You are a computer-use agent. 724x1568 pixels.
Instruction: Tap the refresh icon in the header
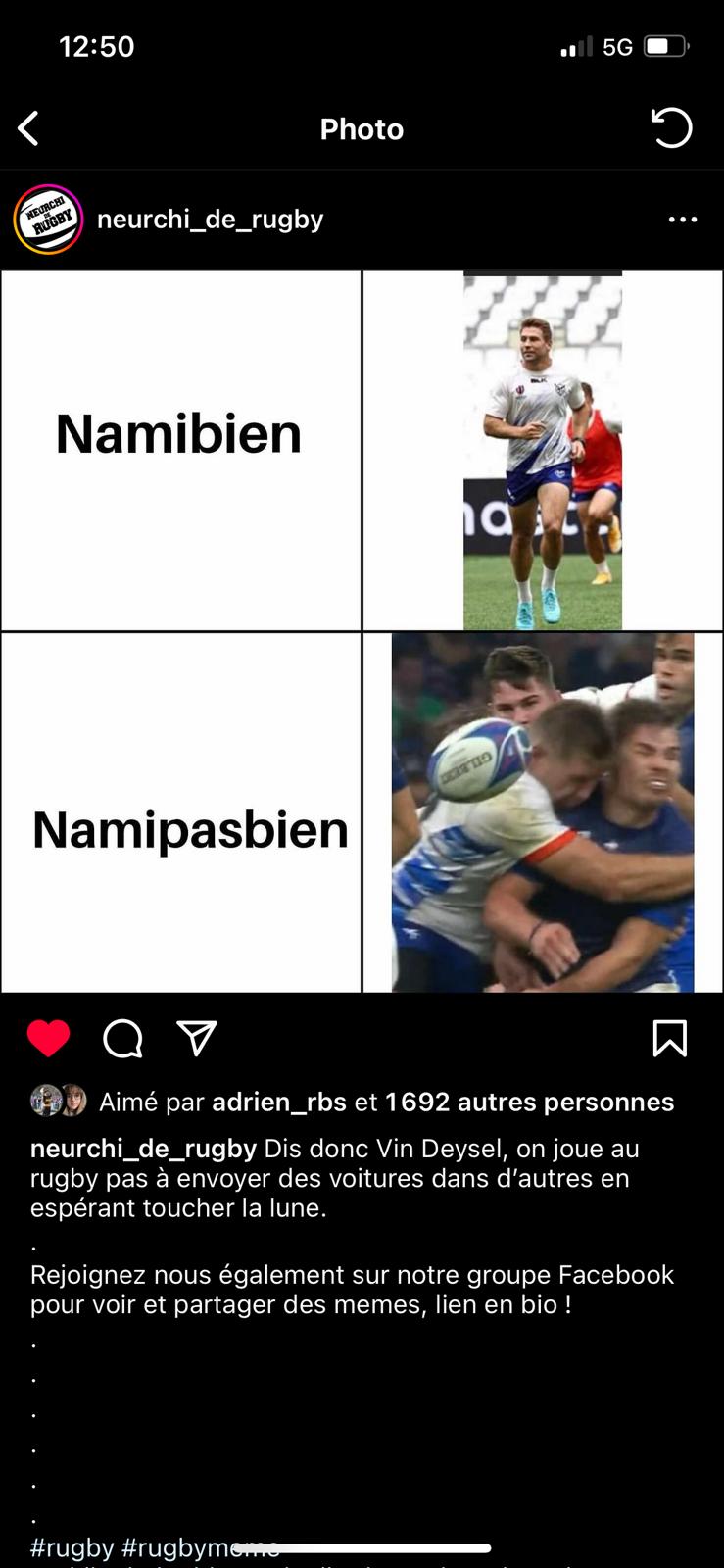click(x=671, y=128)
